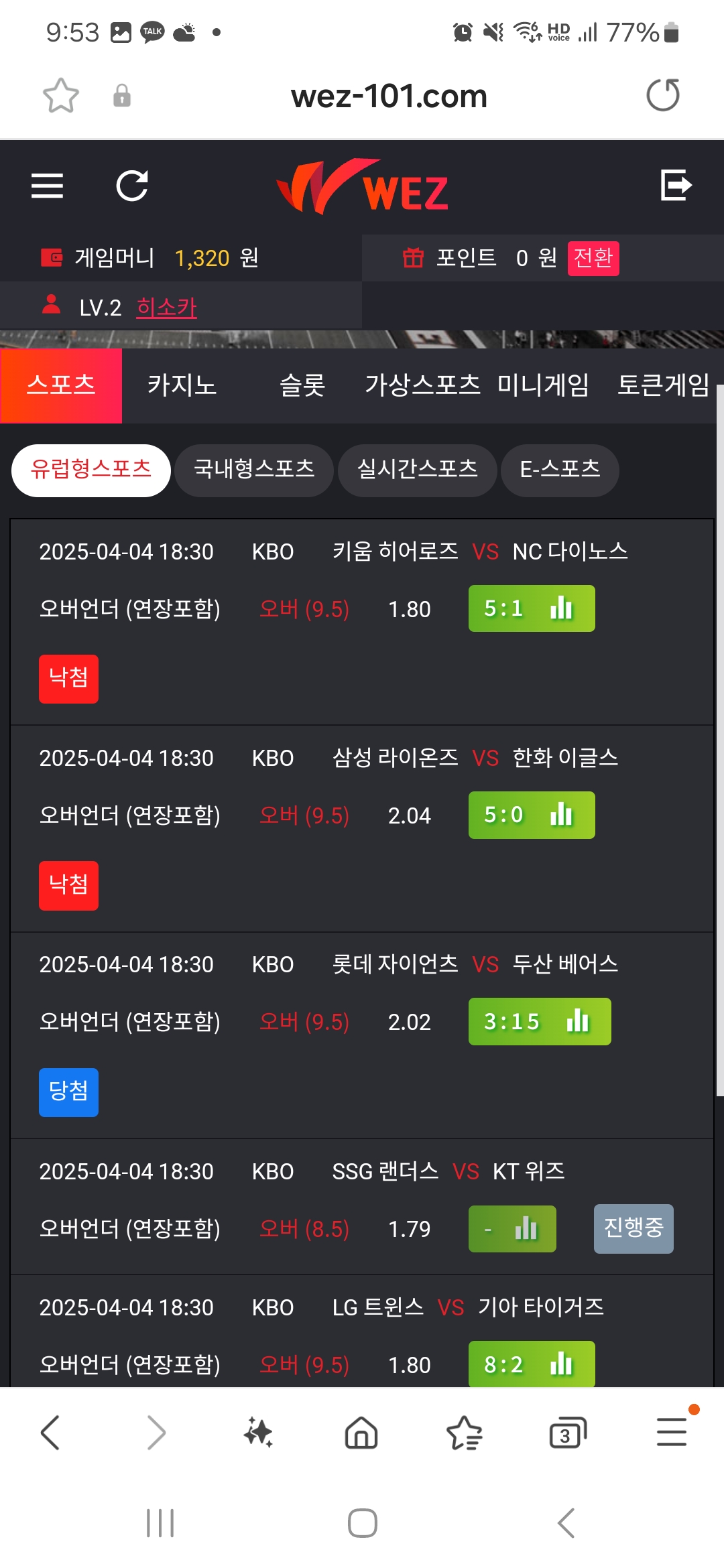The width and height of the screenshot is (724, 1568).
Task: Switch to the 슬롯 tab
Action: click(302, 385)
